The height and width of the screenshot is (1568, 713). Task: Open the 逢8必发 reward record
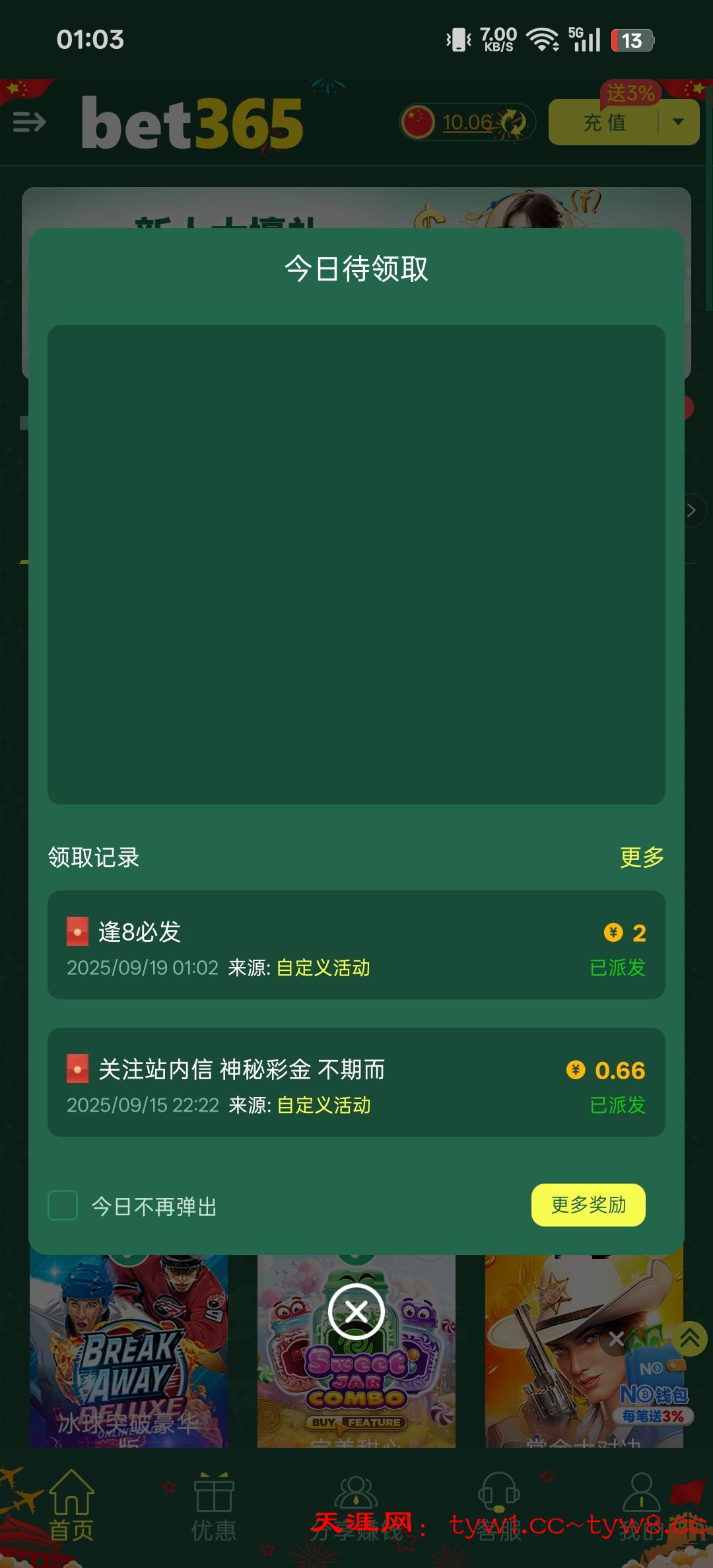tap(356, 944)
